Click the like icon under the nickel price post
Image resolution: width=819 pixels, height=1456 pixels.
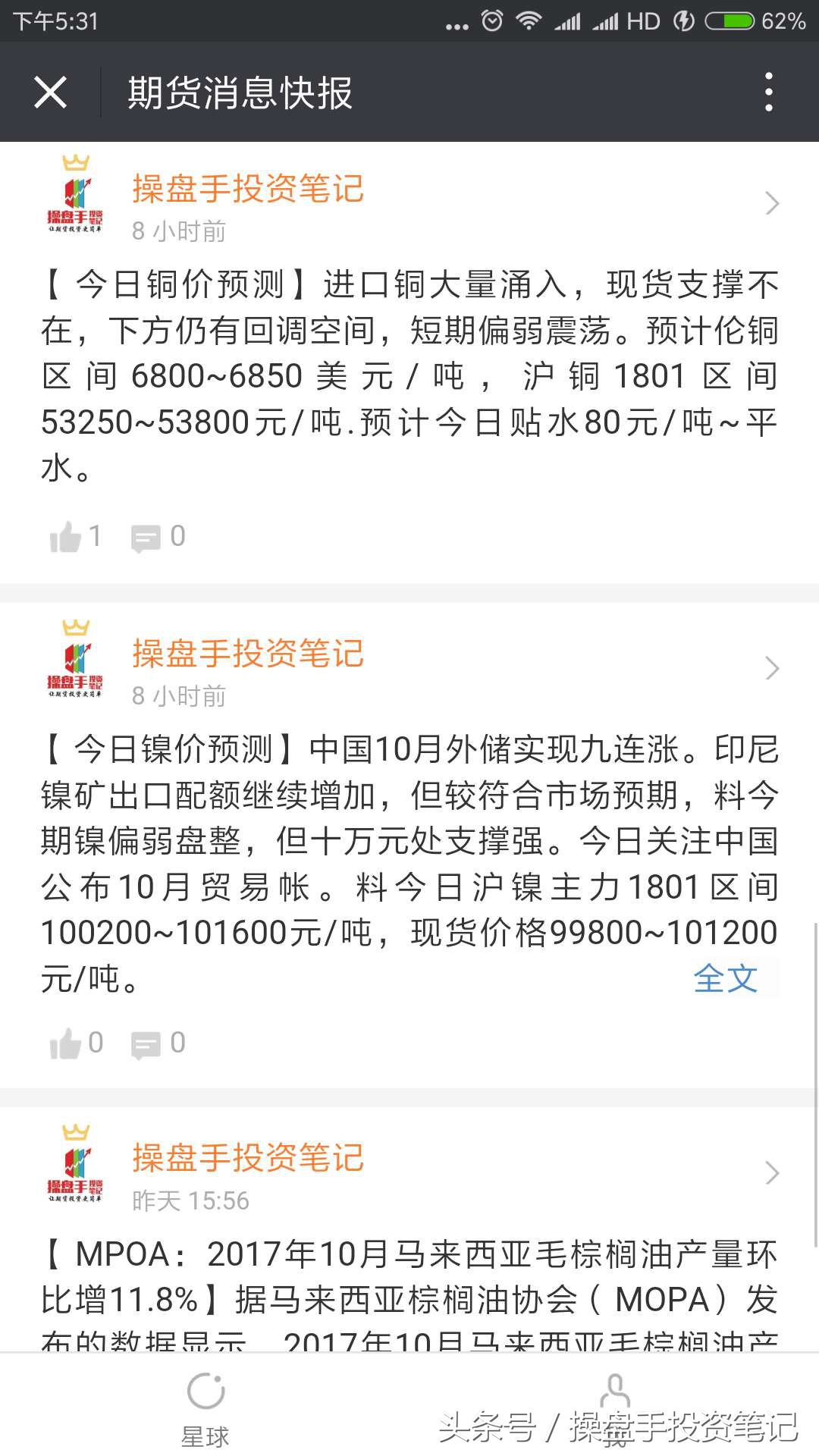click(x=68, y=1043)
